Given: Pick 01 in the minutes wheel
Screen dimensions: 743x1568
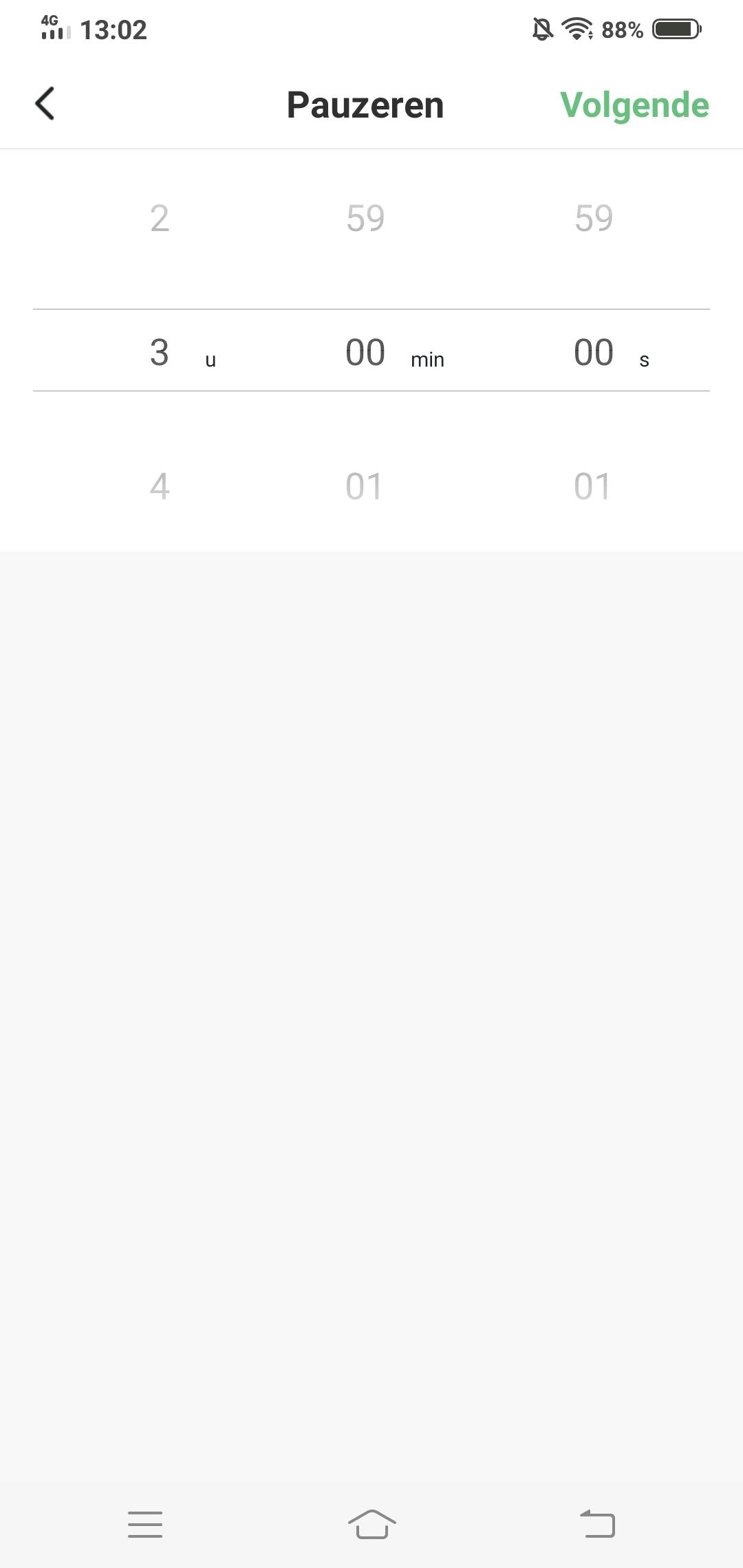Looking at the screenshot, I should point(364,487).
